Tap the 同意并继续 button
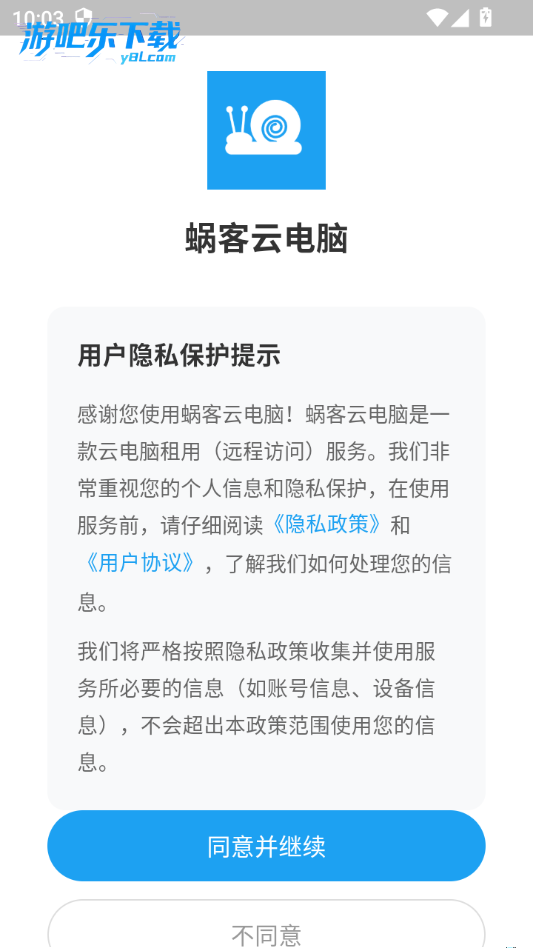Screen dimensions: 533x948 [266, 846]
